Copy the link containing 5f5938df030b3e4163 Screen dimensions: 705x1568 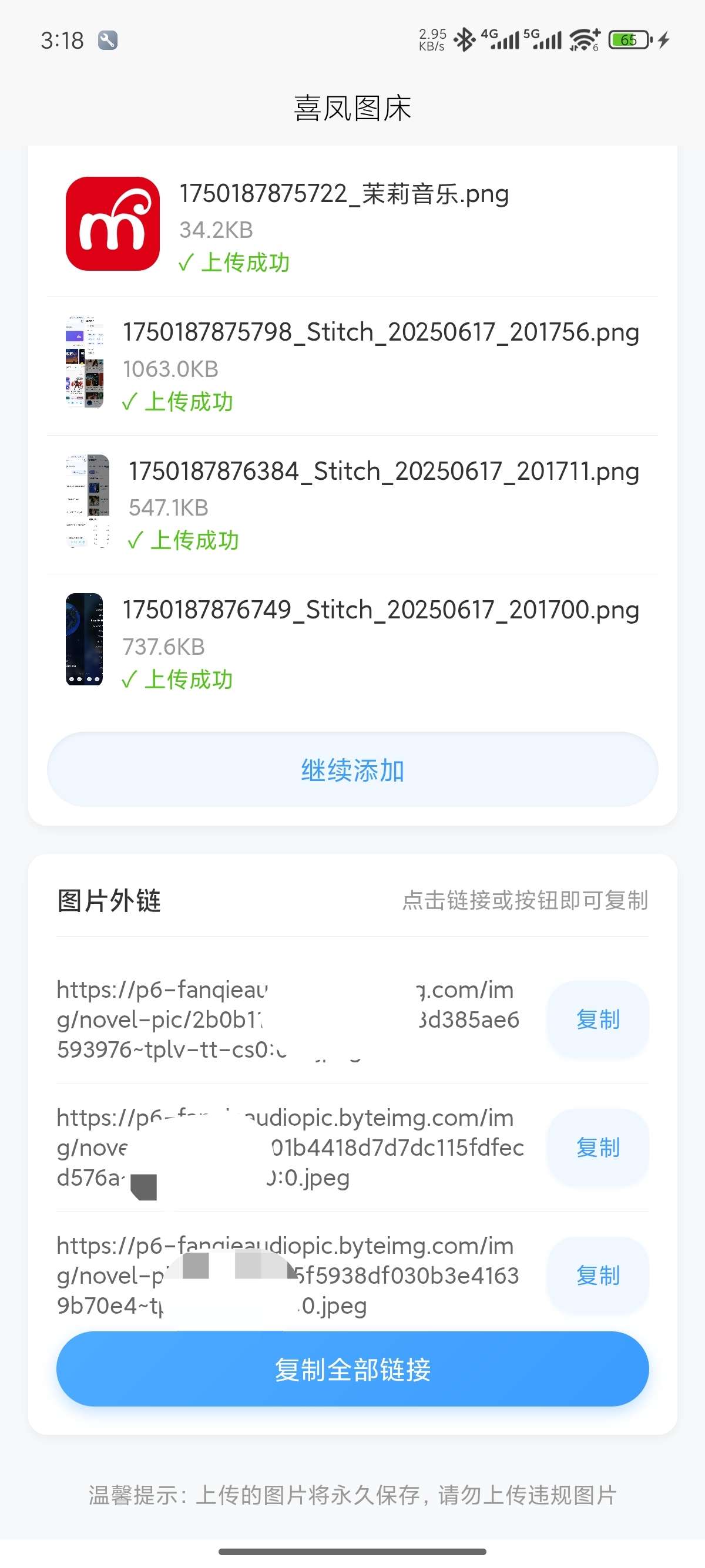597,1275
